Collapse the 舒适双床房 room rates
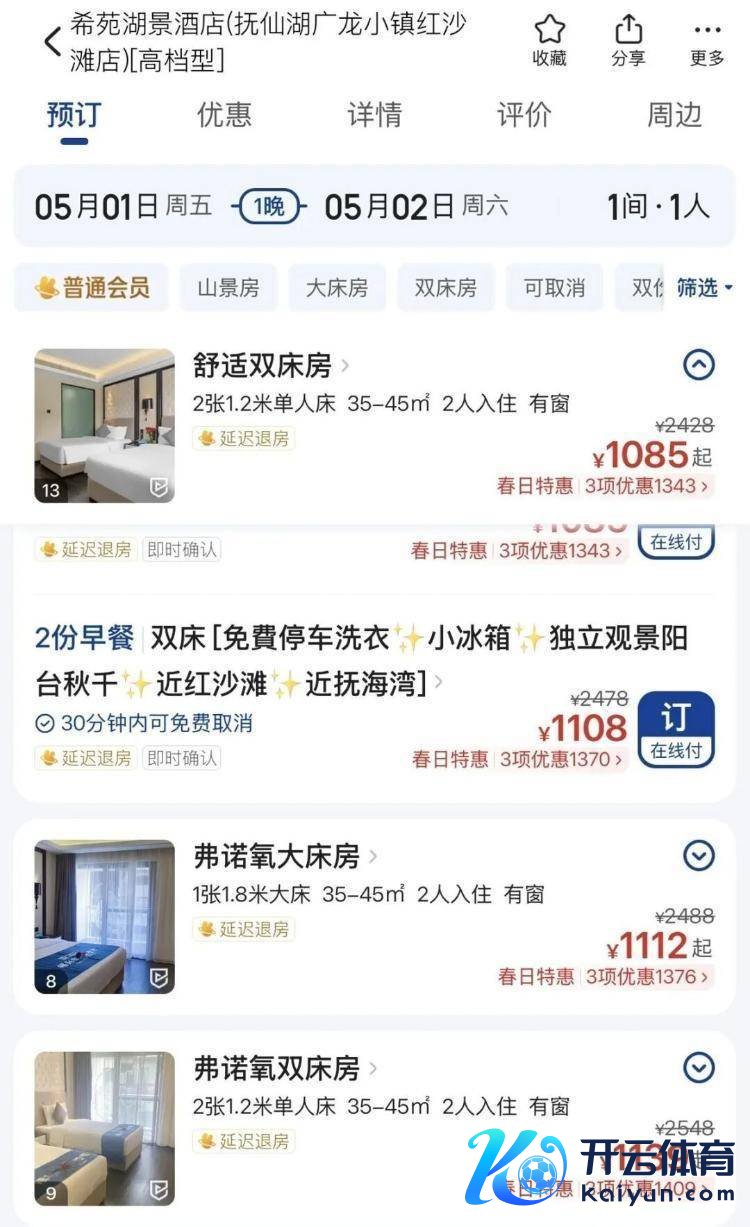This screenshot has height=1227, width=750. tap(699, 365)
